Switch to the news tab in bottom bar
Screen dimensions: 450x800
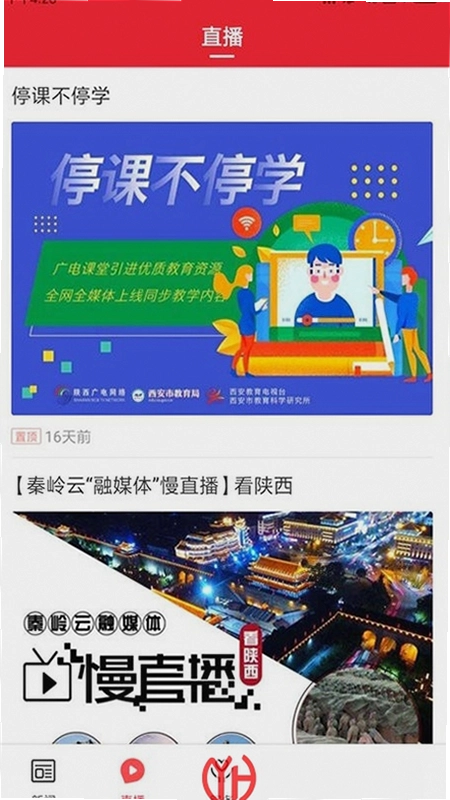[x=43, y=776]
